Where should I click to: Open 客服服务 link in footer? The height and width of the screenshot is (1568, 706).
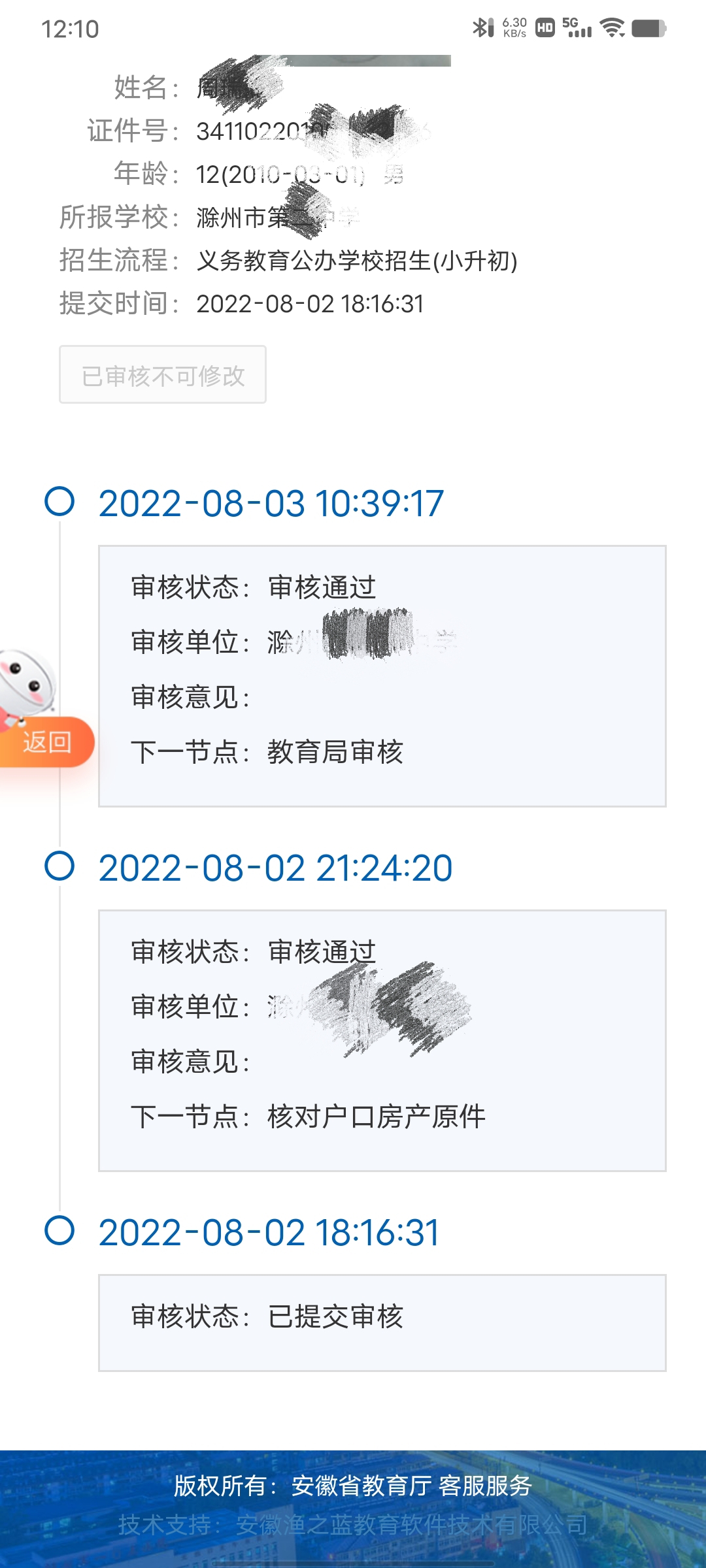[485, 1486]
